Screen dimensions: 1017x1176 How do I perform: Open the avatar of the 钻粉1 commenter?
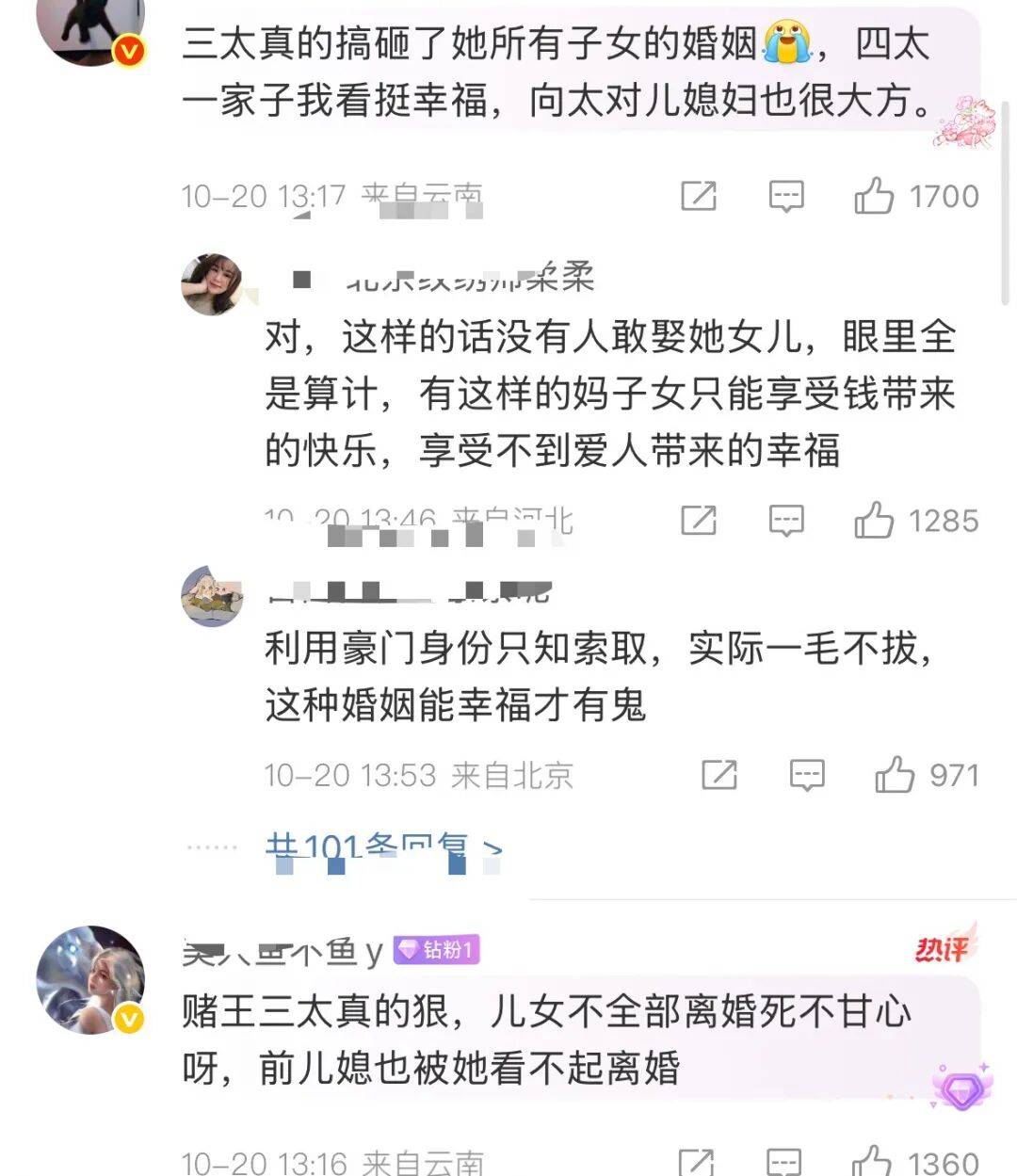coord(90,979)
